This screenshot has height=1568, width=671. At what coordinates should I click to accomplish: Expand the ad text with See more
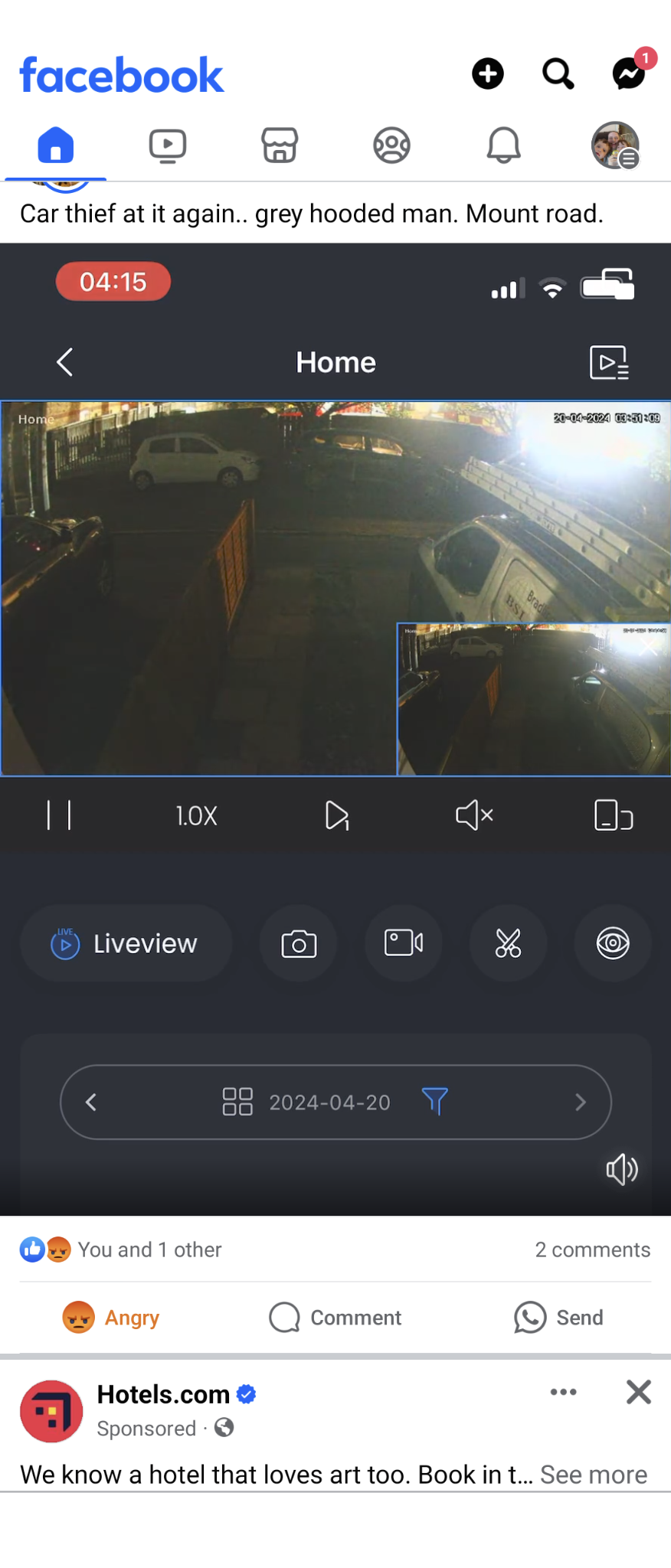click(593, 1475)
